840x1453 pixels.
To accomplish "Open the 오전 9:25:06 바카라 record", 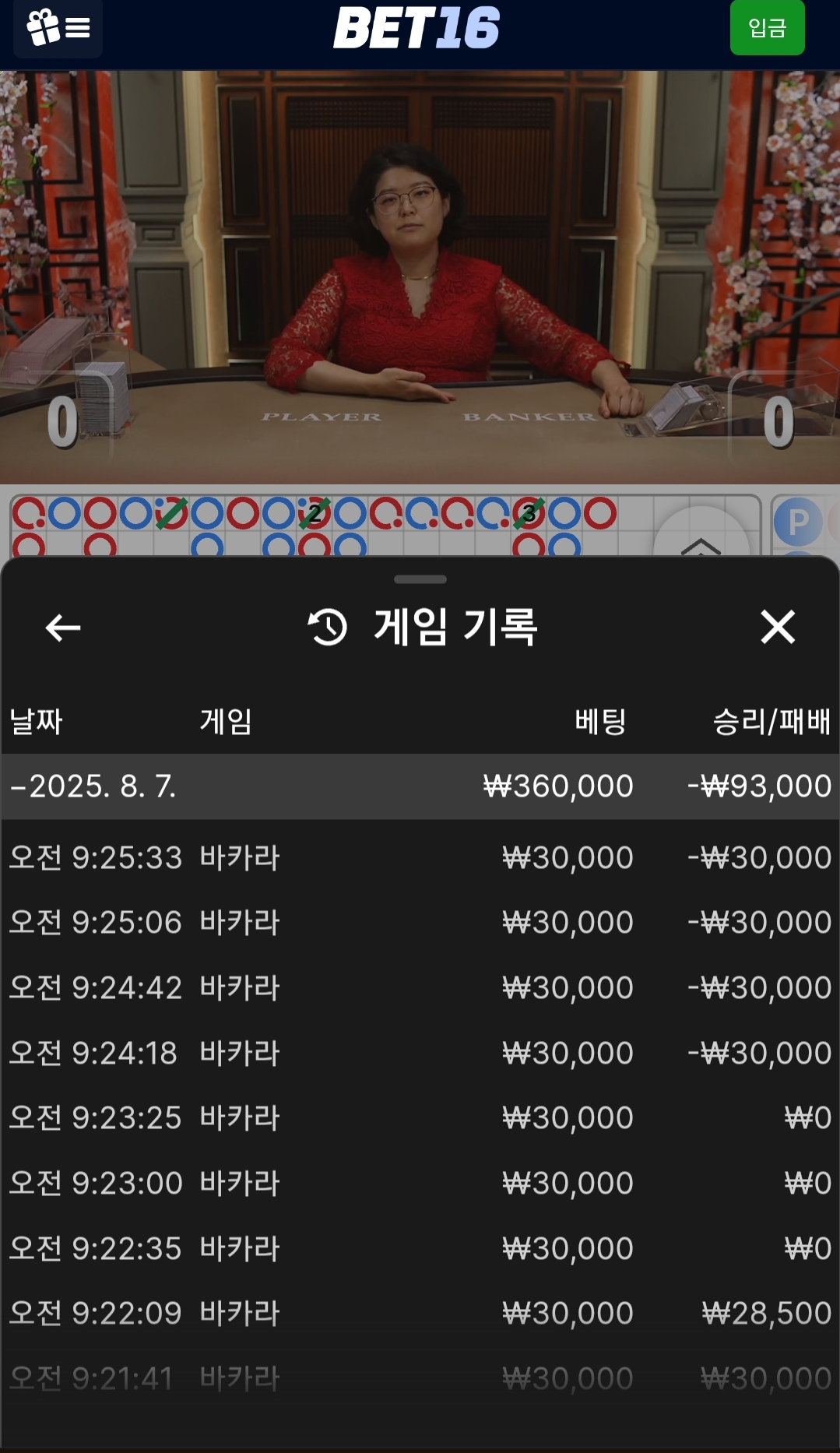I will click(420, 923).
